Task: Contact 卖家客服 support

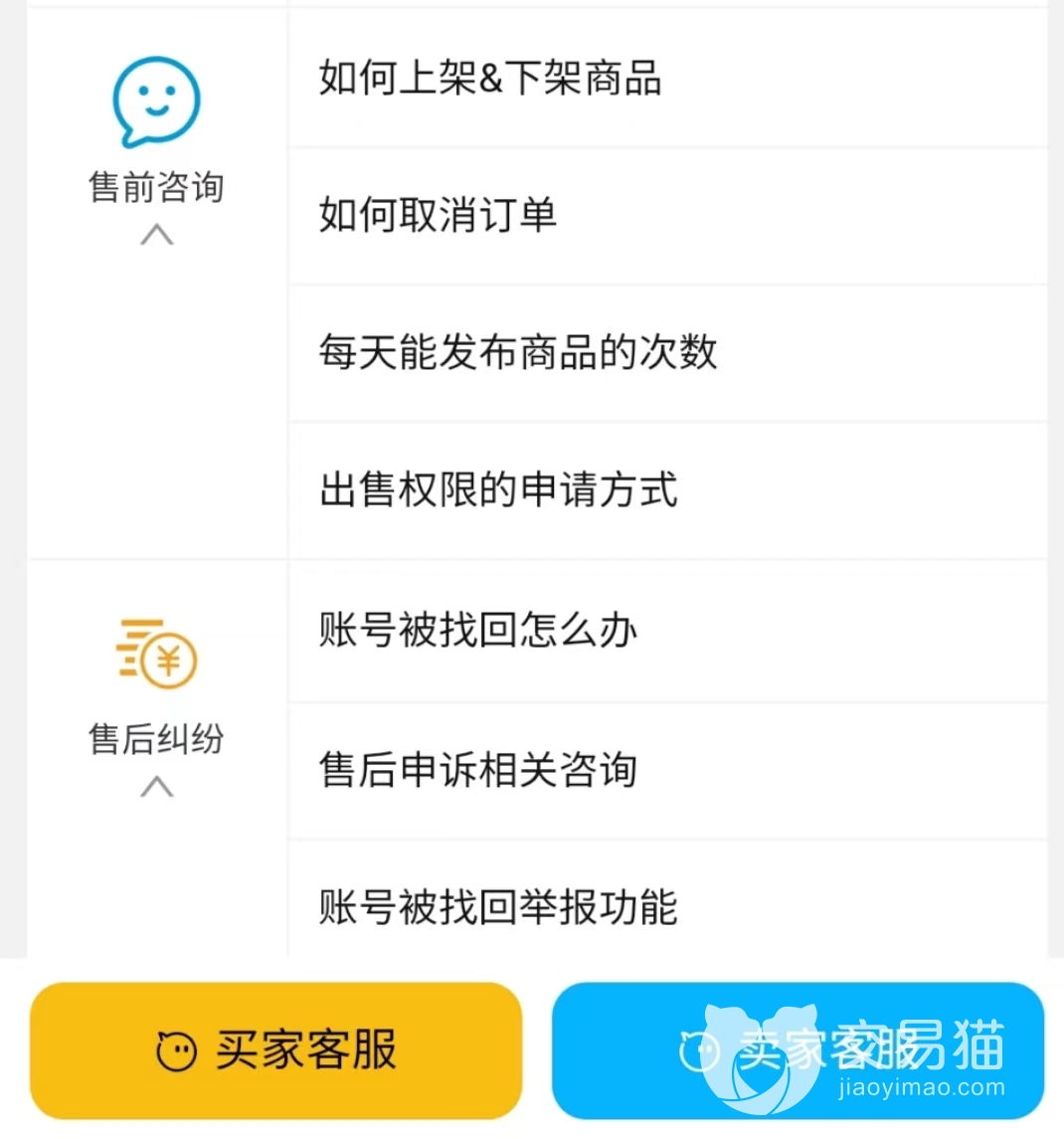Action: point(798,1050)
